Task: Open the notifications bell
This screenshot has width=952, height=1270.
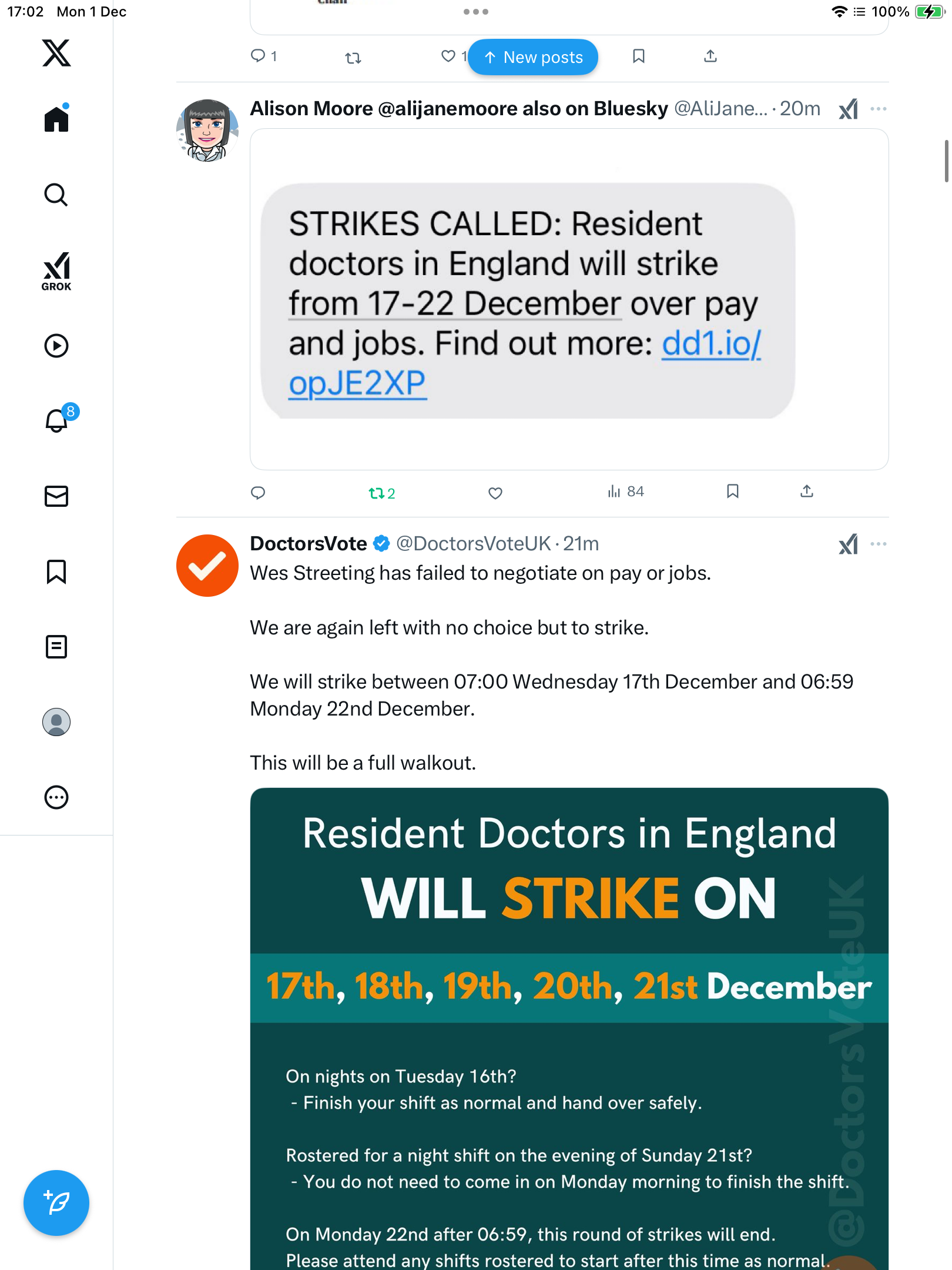Action: [56, 421]
